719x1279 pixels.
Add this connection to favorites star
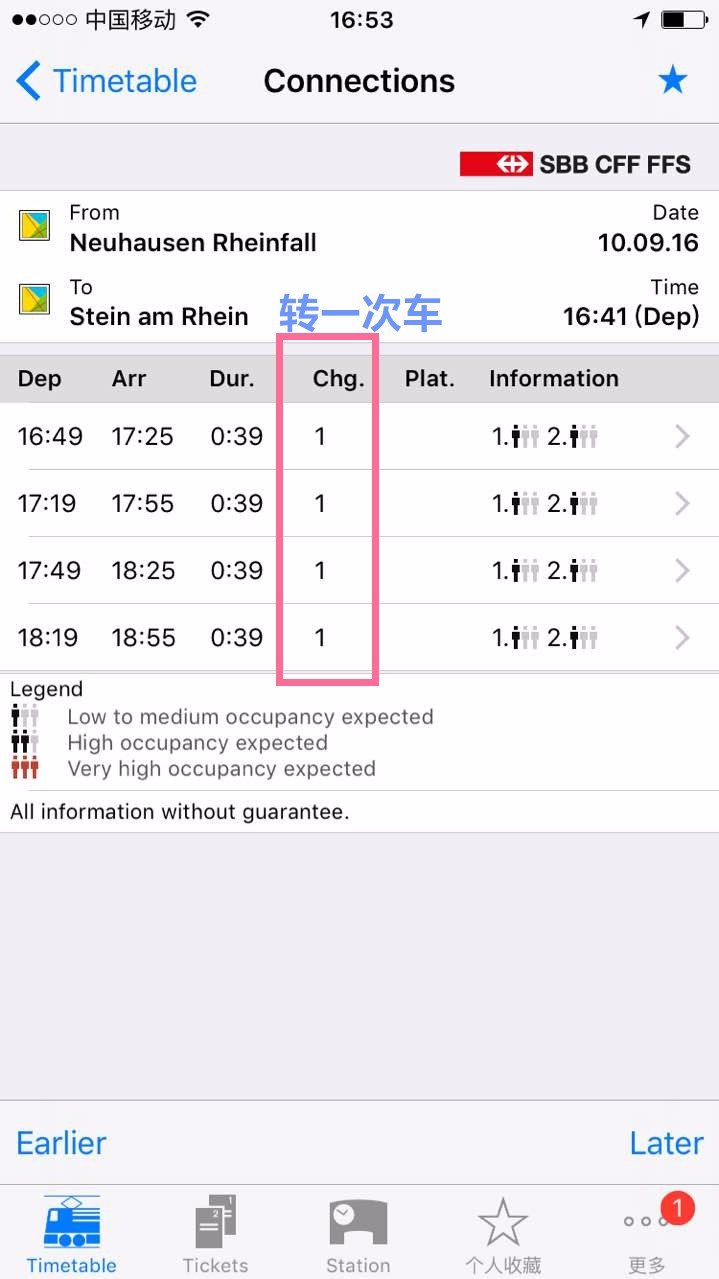tap(672, 81)
